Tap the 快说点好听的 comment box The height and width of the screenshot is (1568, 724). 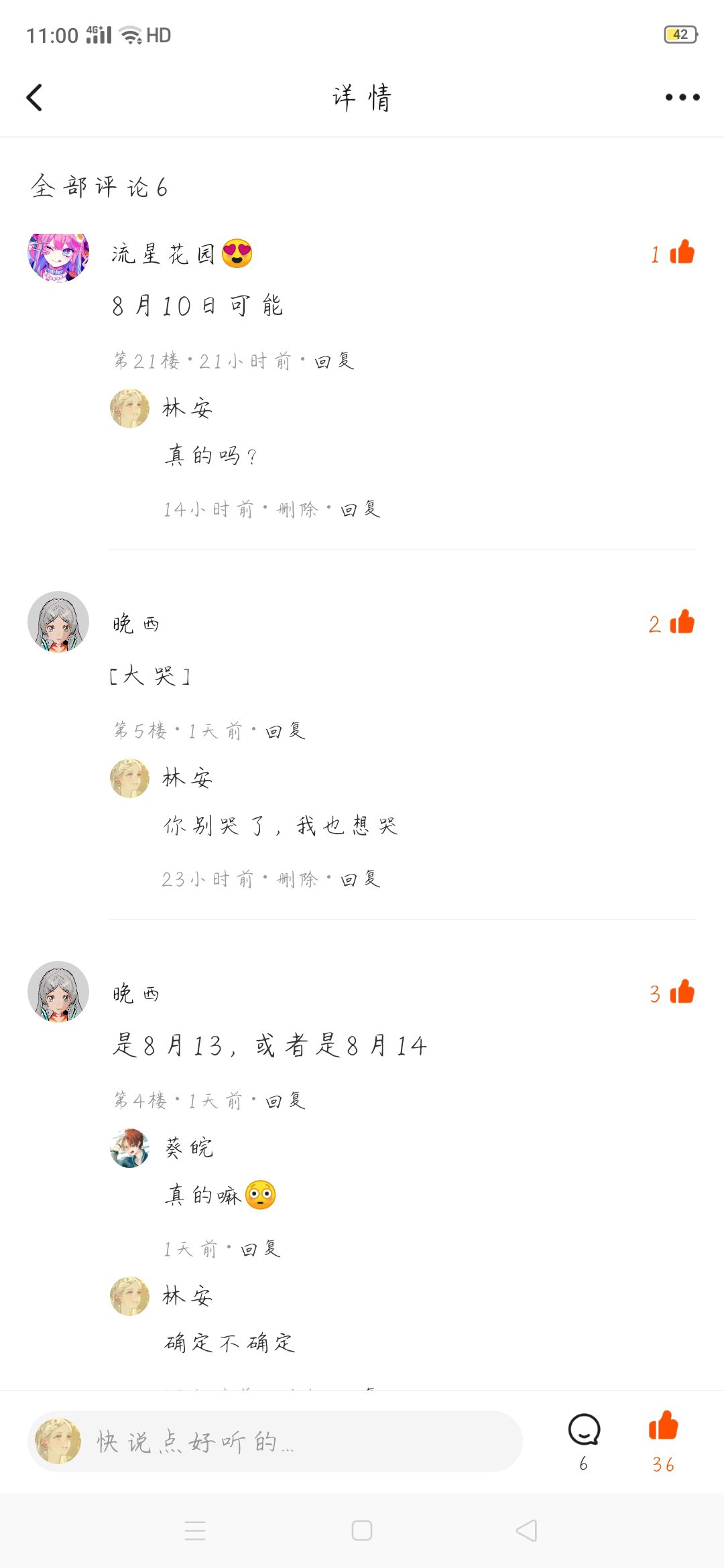click(275, 1441)
